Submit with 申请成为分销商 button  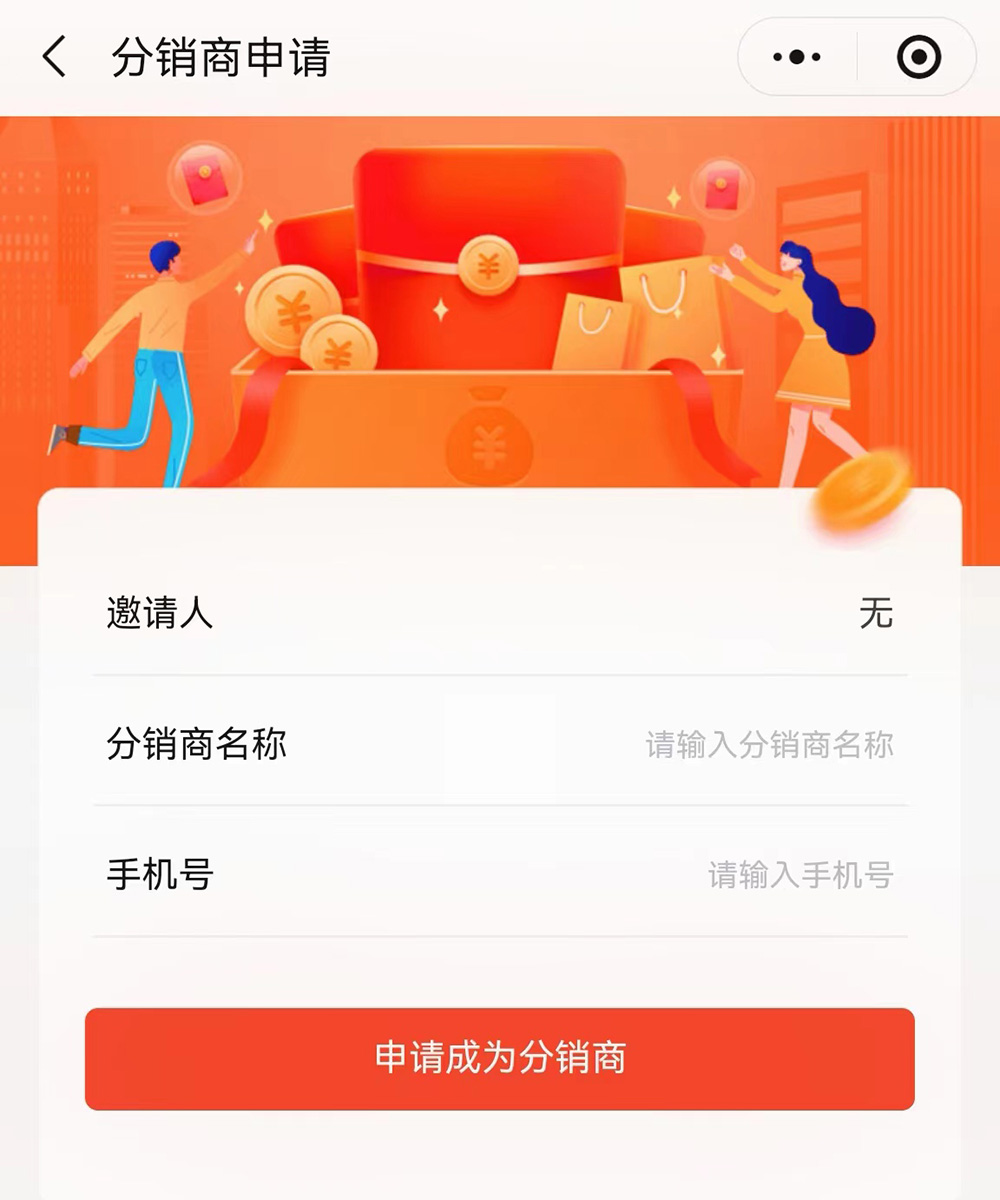coord(500,1058)
